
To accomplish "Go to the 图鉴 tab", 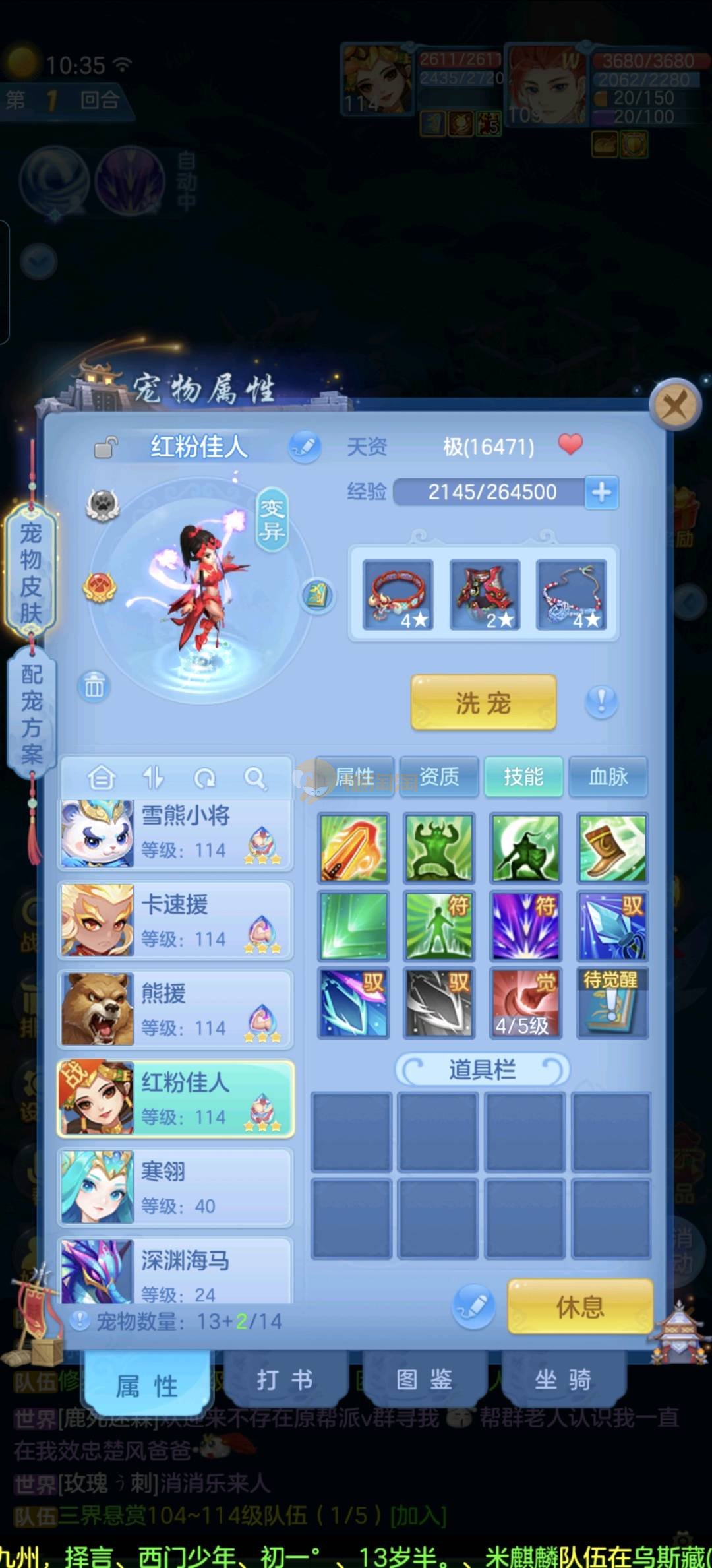I will pos(424,1380).
